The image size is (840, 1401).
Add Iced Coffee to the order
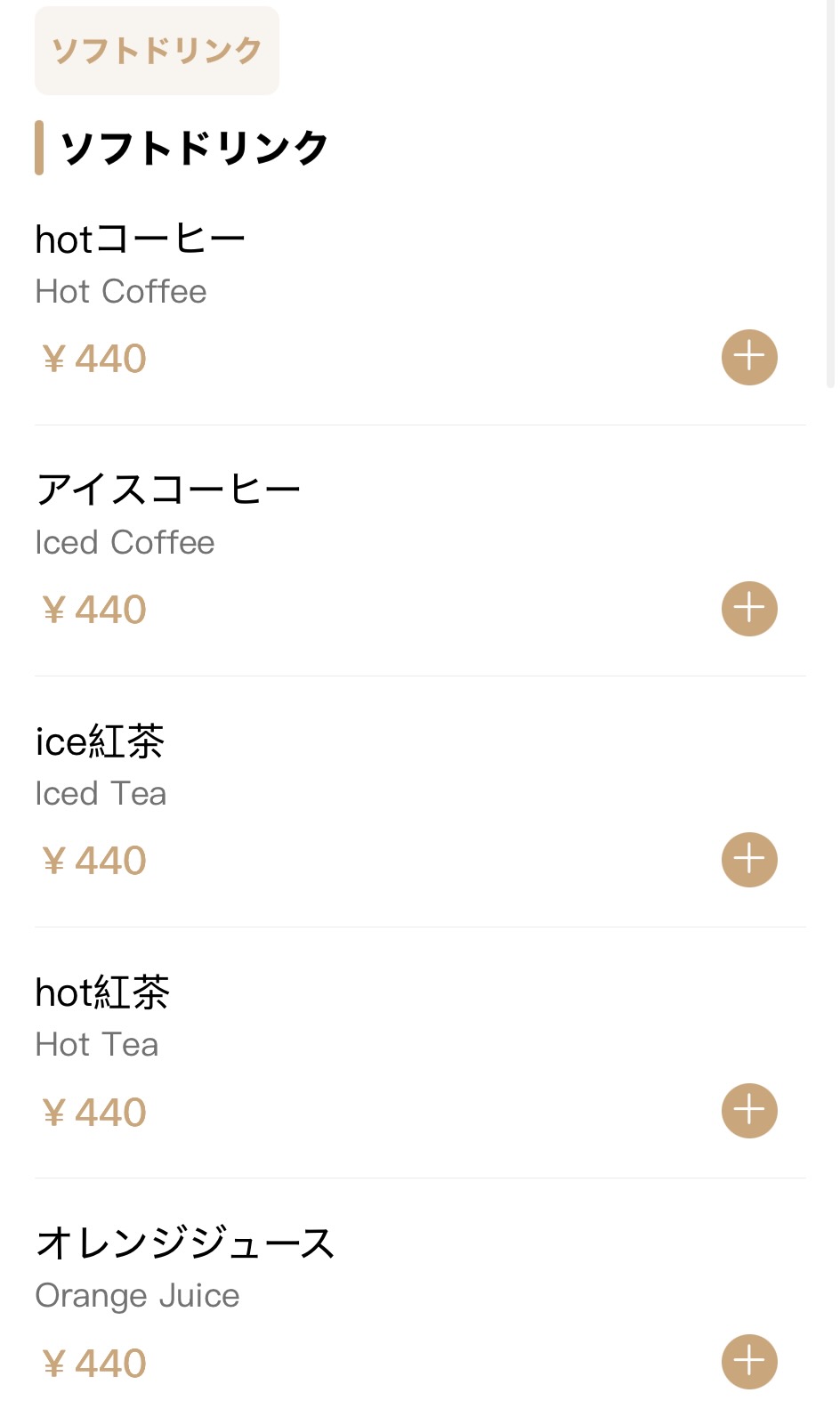coord(749,609)
